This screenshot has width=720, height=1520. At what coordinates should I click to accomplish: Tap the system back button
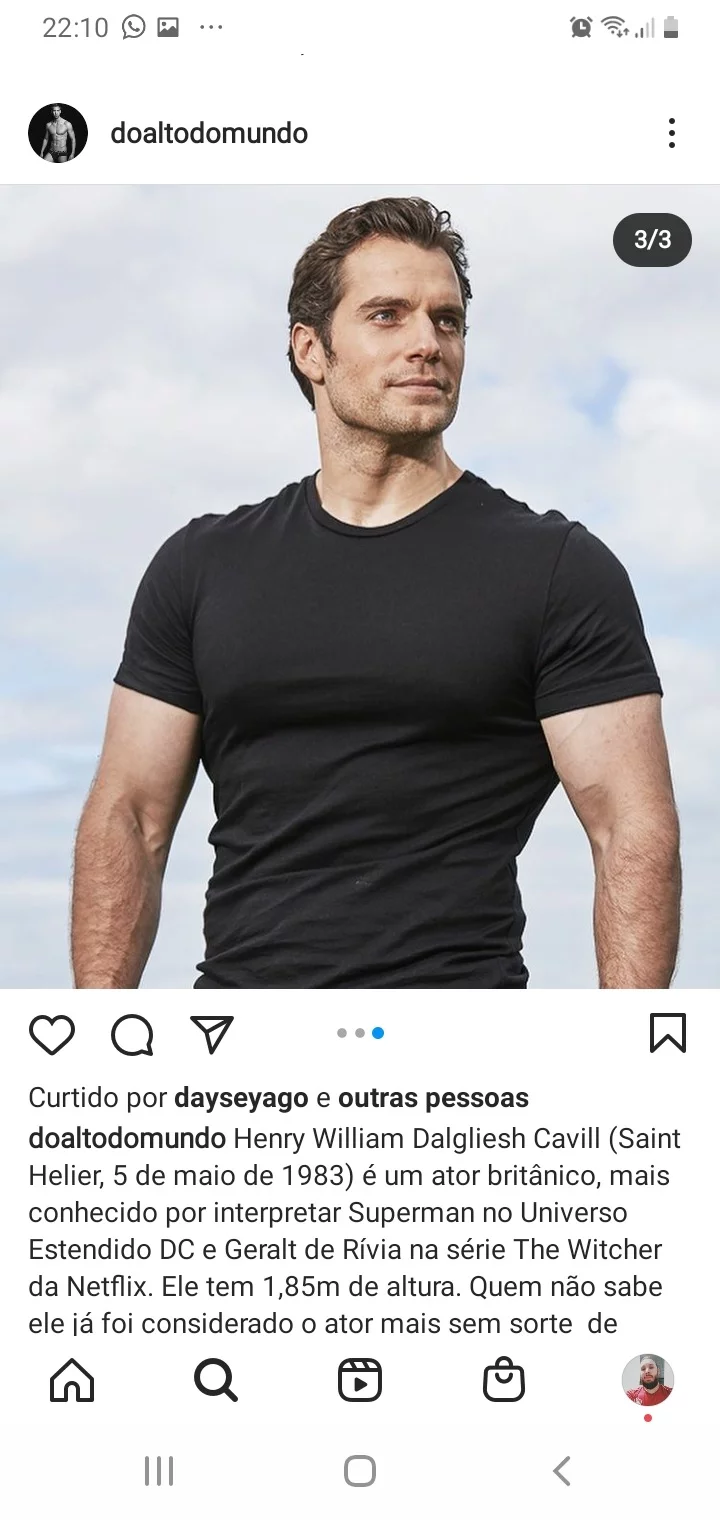(562, 1471)
